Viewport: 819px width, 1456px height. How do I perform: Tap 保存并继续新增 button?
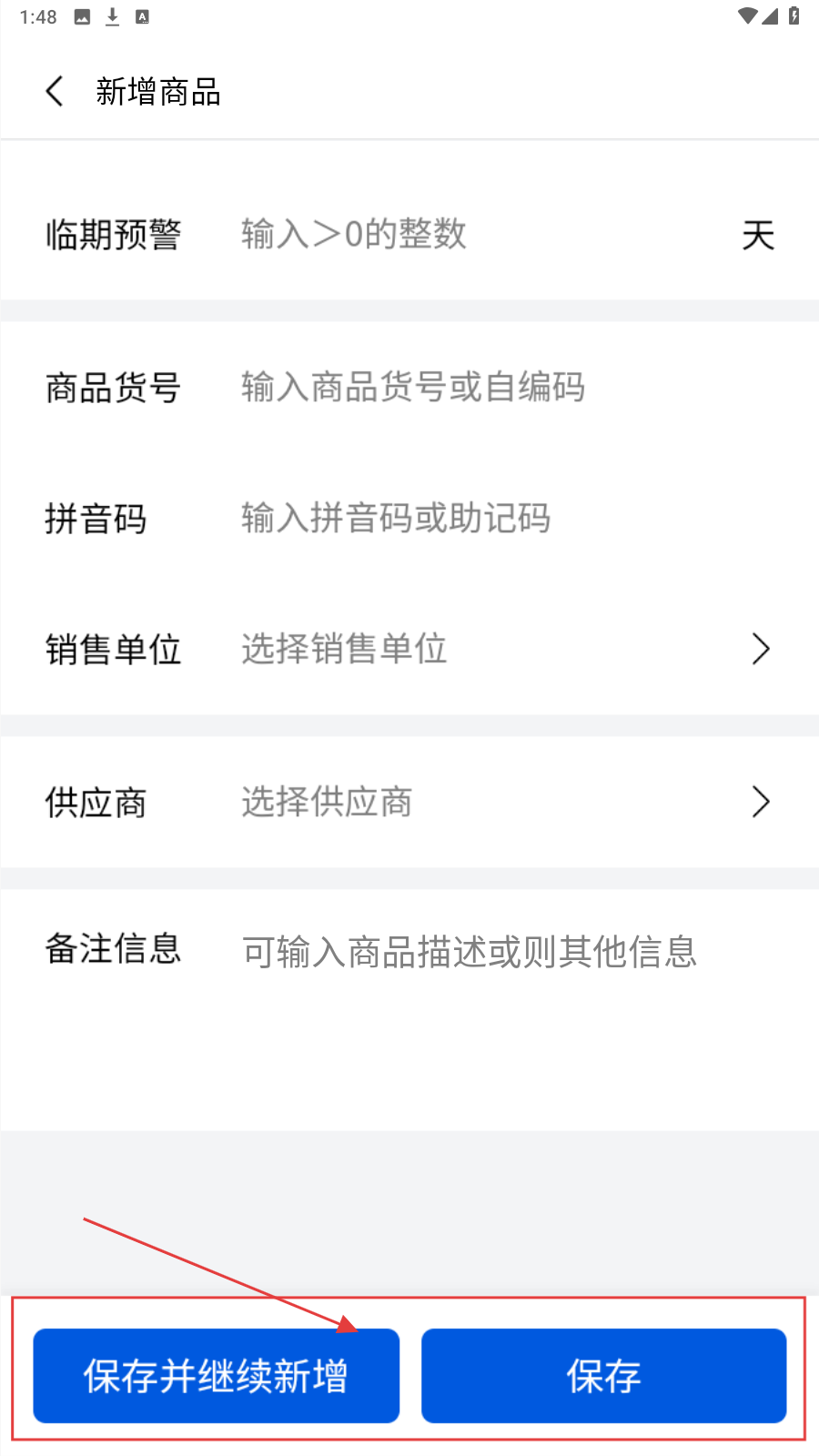click(216, 1375)
